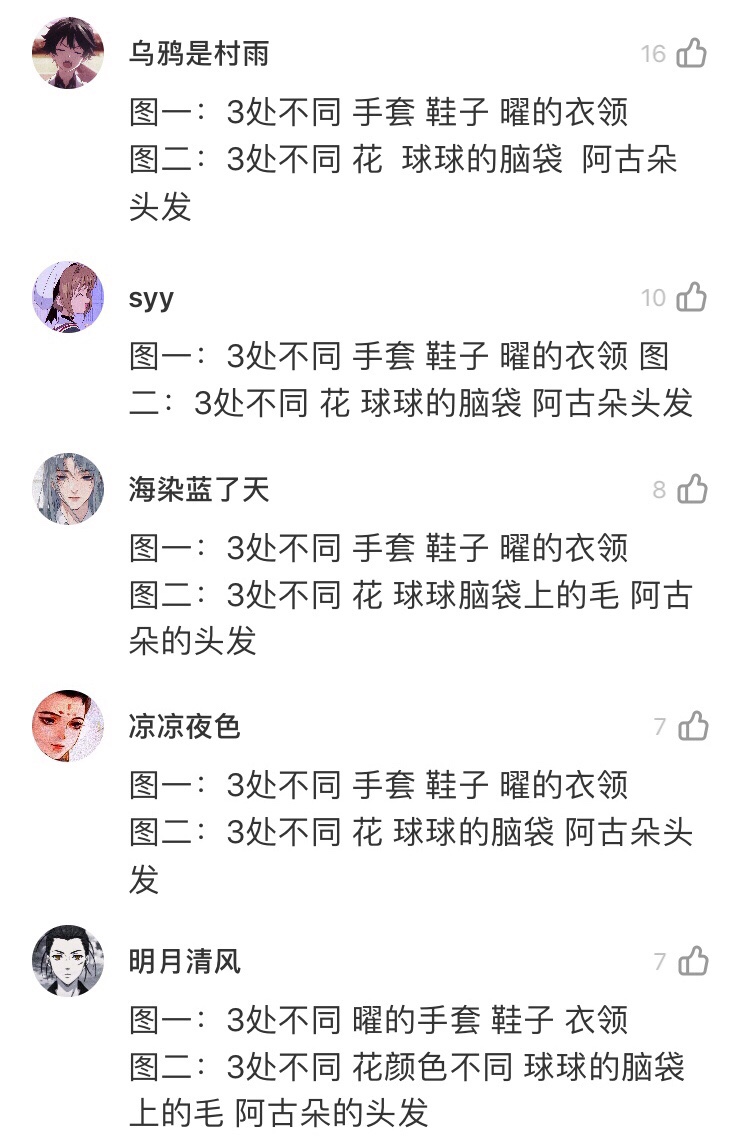Like the comment by 凉凉夜色

coord(693,726)
